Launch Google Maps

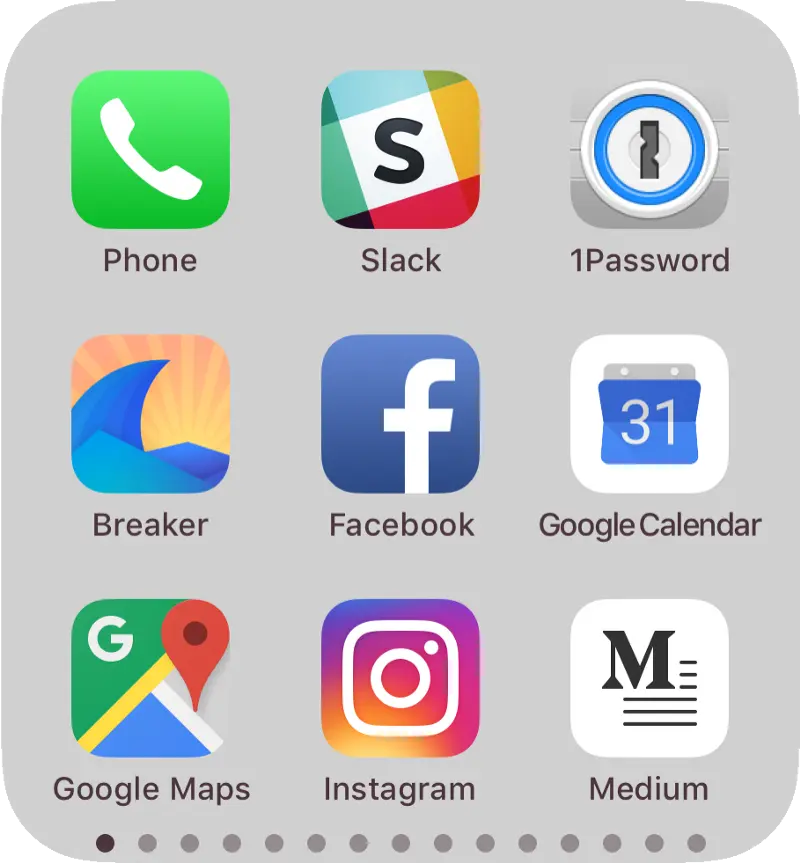coord(150,678)
